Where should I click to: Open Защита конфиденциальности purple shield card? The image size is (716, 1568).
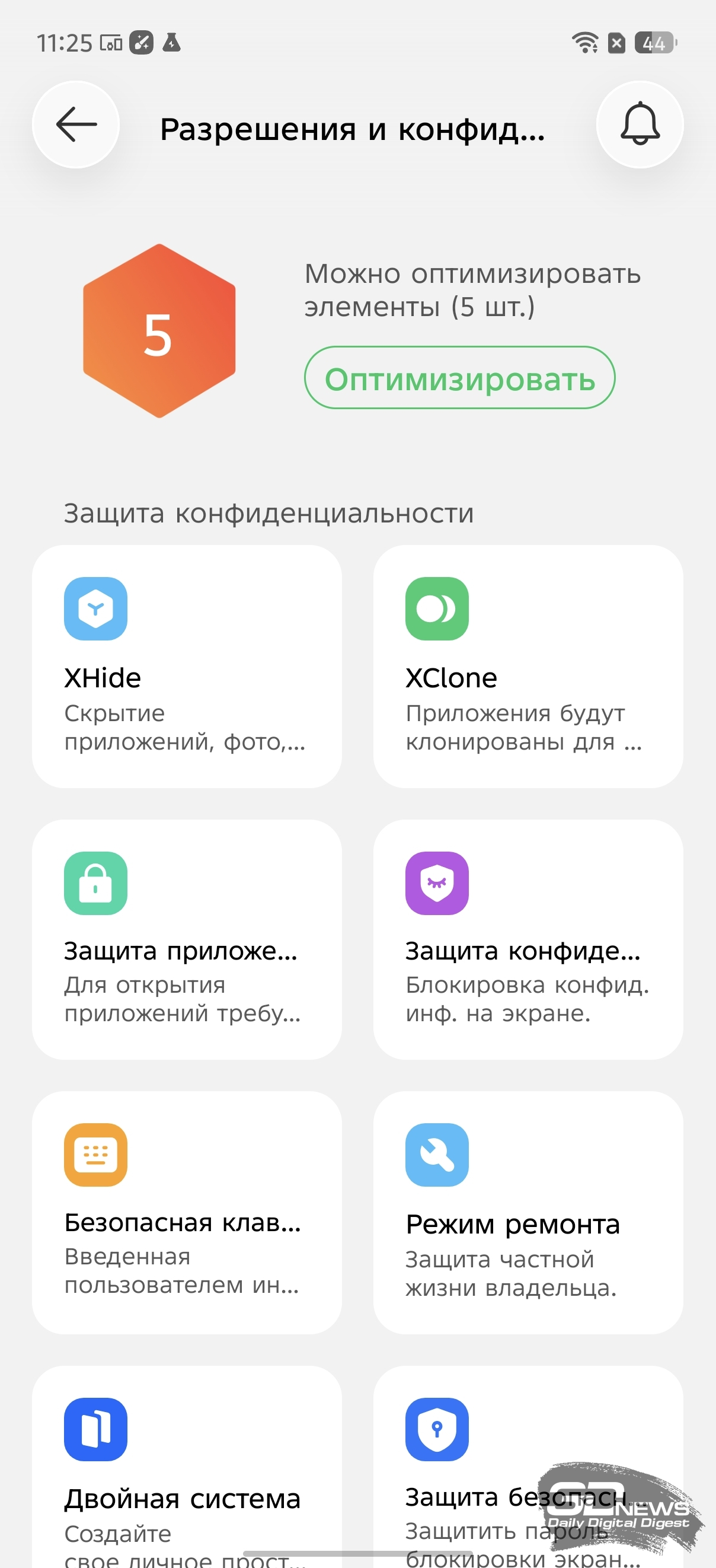click(528, 939)
